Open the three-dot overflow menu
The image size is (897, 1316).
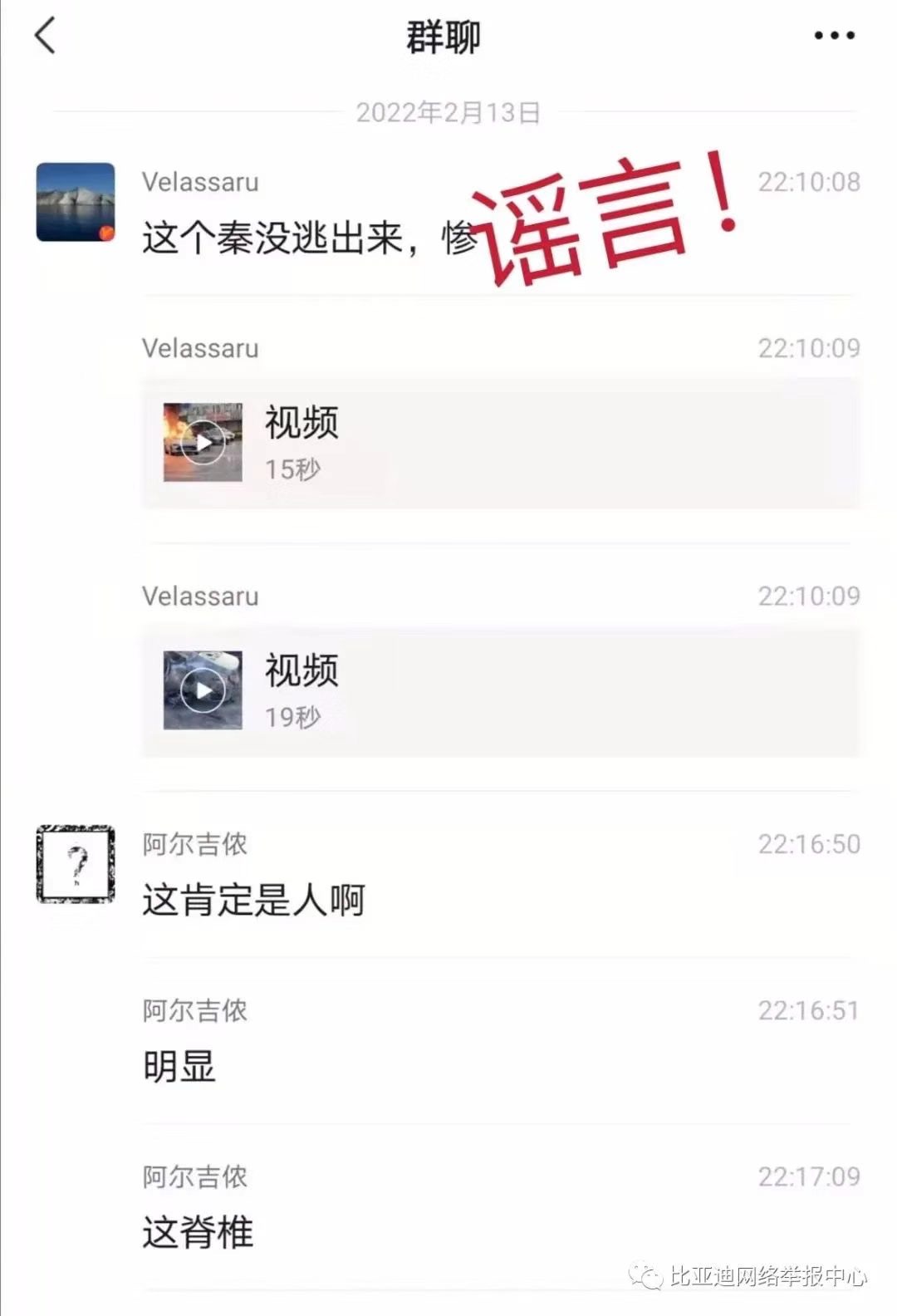833,36
